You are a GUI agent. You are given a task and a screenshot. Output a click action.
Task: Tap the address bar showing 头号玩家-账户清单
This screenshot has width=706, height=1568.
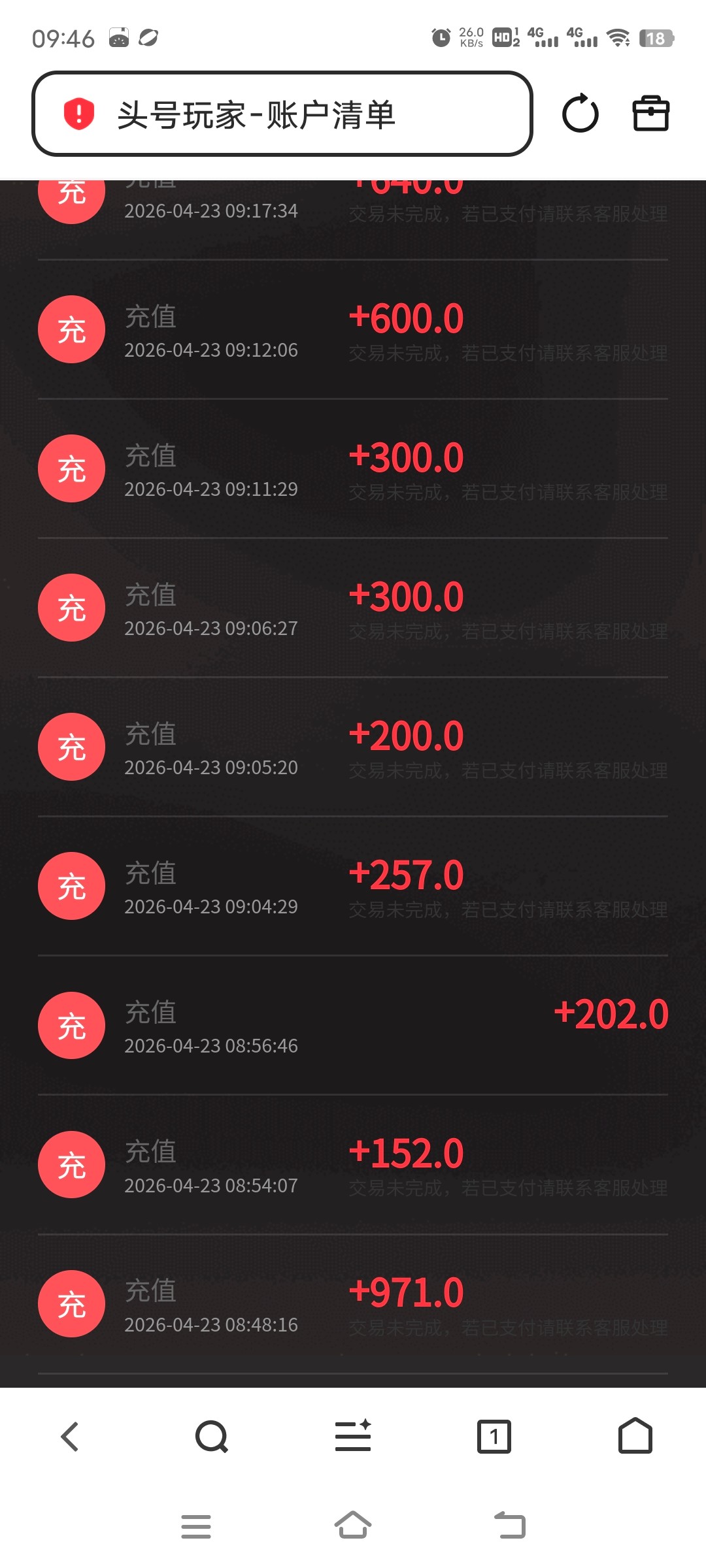(x=281, y=114)
